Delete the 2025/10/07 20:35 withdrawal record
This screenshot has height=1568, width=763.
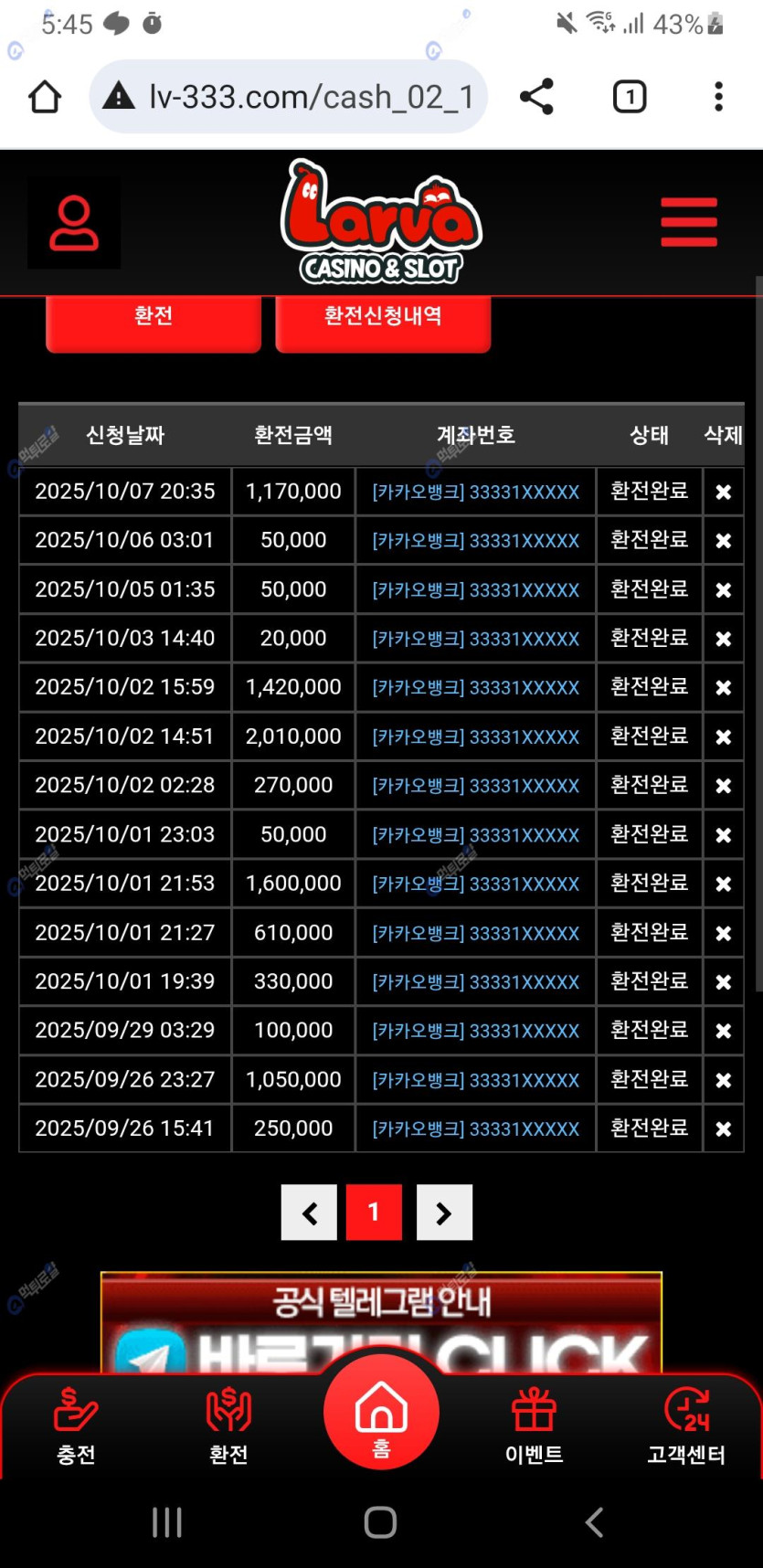(x=723, y=493)
